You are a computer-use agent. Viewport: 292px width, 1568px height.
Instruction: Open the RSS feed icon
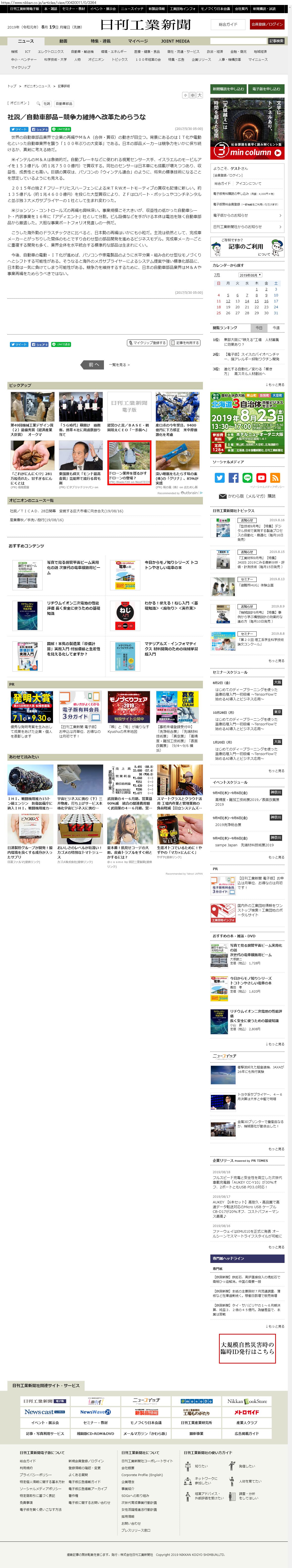275,478
